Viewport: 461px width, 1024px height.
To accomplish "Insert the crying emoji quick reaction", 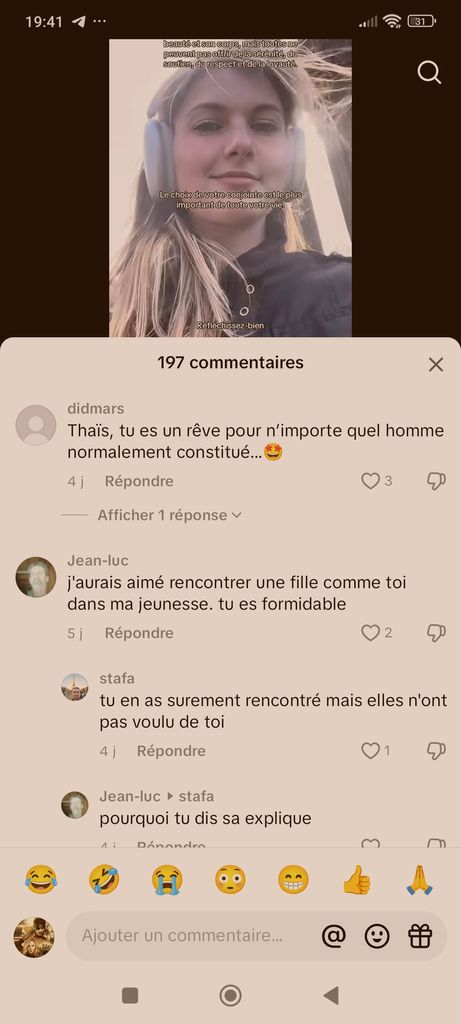I will (x=167, y=880).
